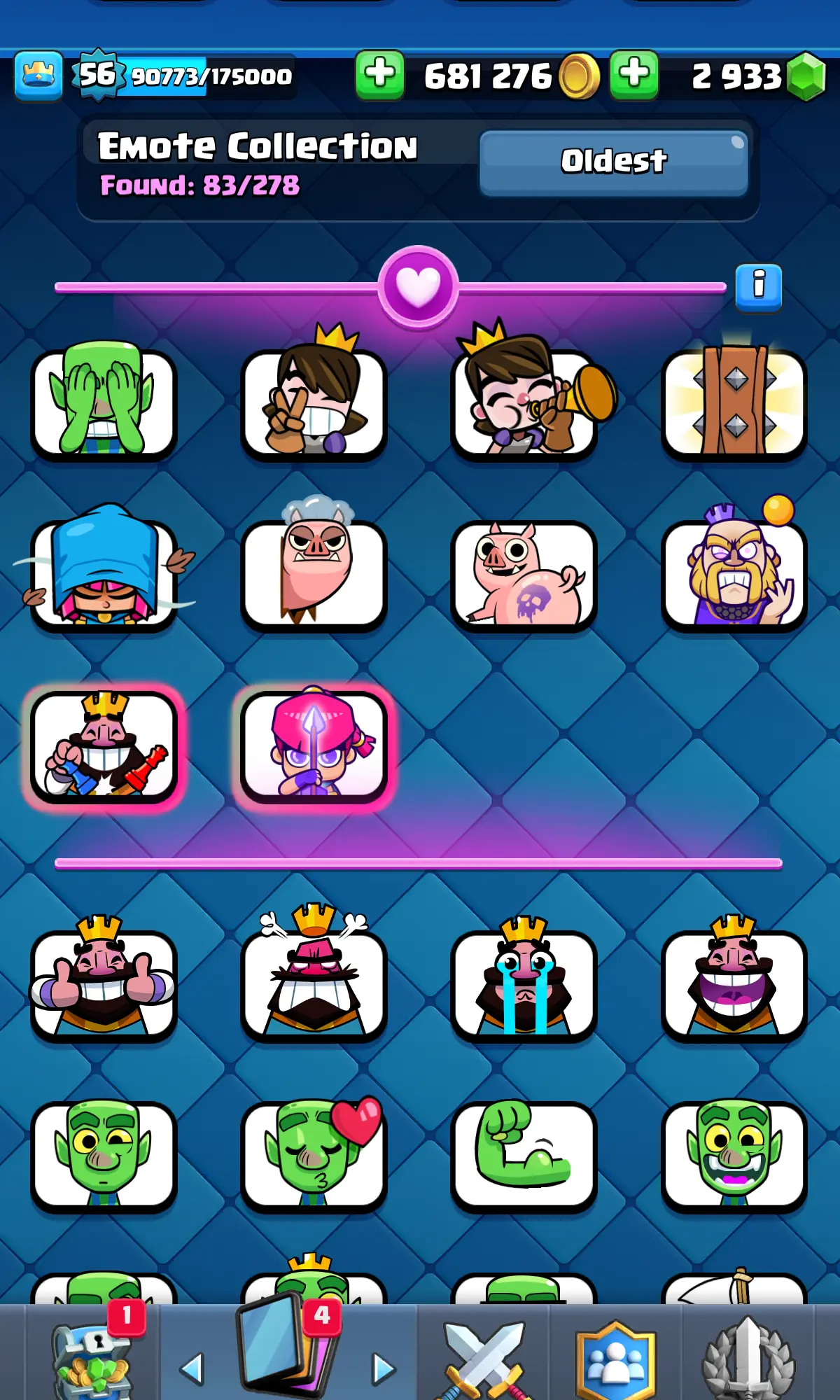Change the Oldest sort order
Screen dimensions: 840x1400
614,162
